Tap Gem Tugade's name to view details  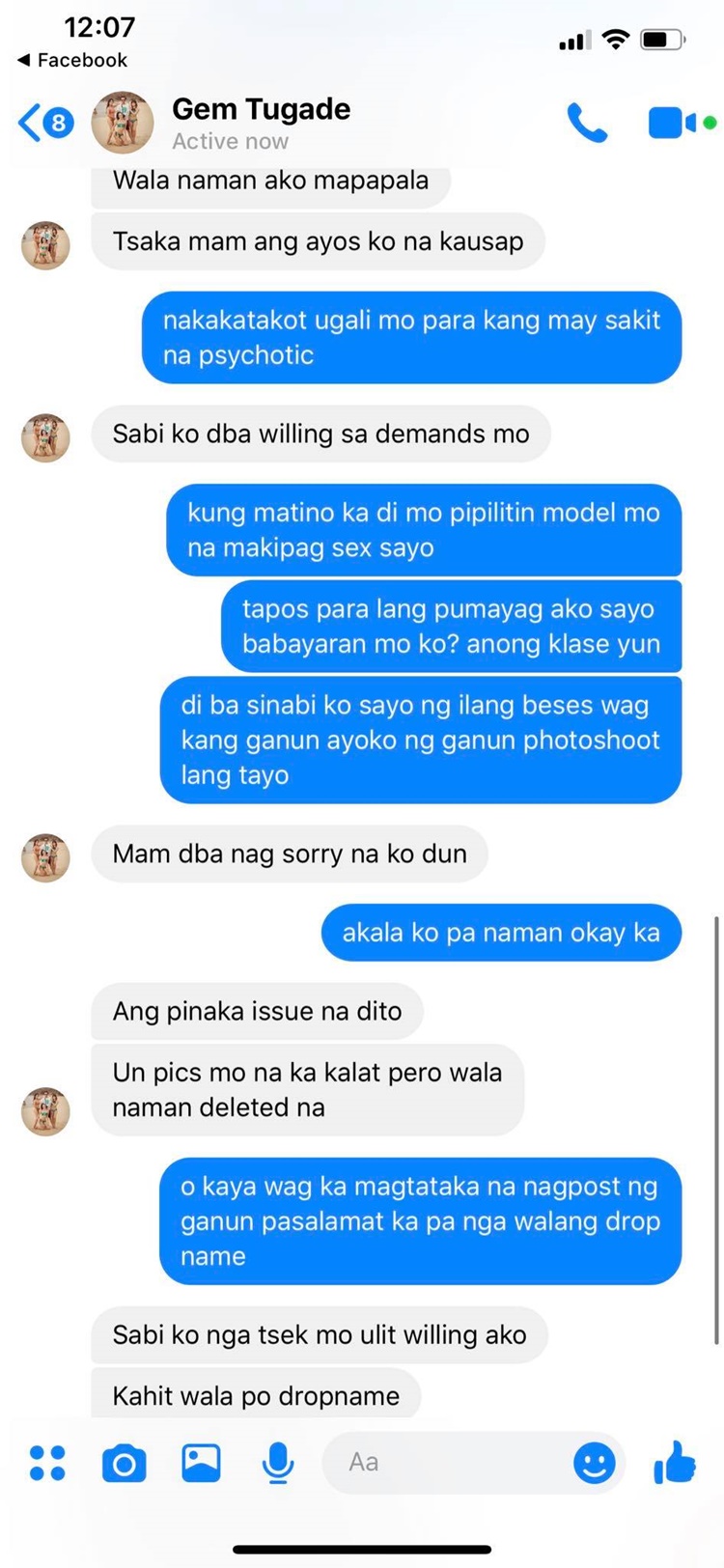[260, 110]
